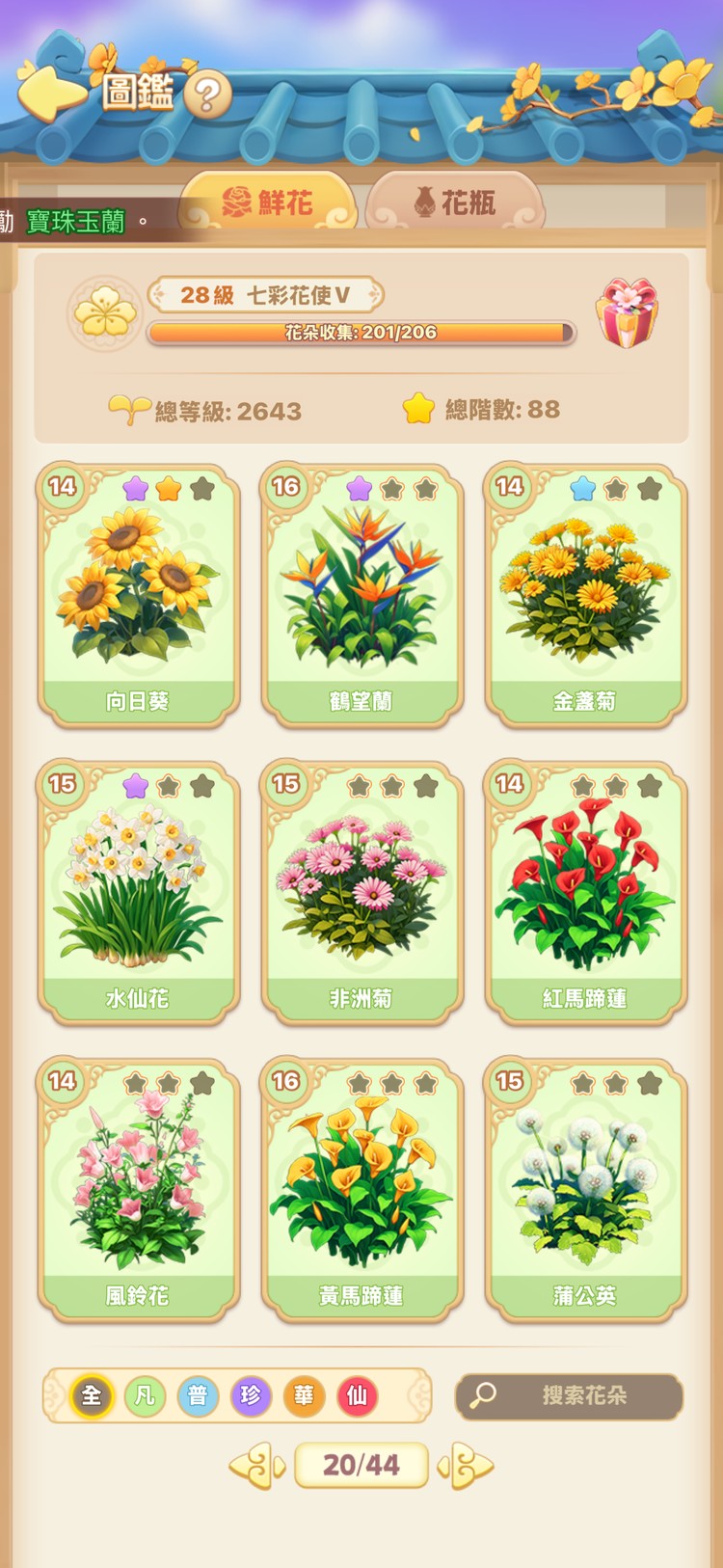Filter flowers by 珍 rarity
Viewport: 723px width, 1568px height.
pyautogui.click(x=251, y=1395)
